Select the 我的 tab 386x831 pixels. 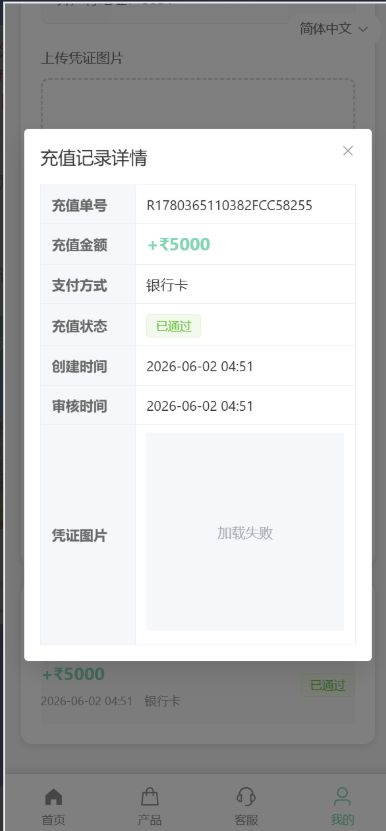click(343, 806)
